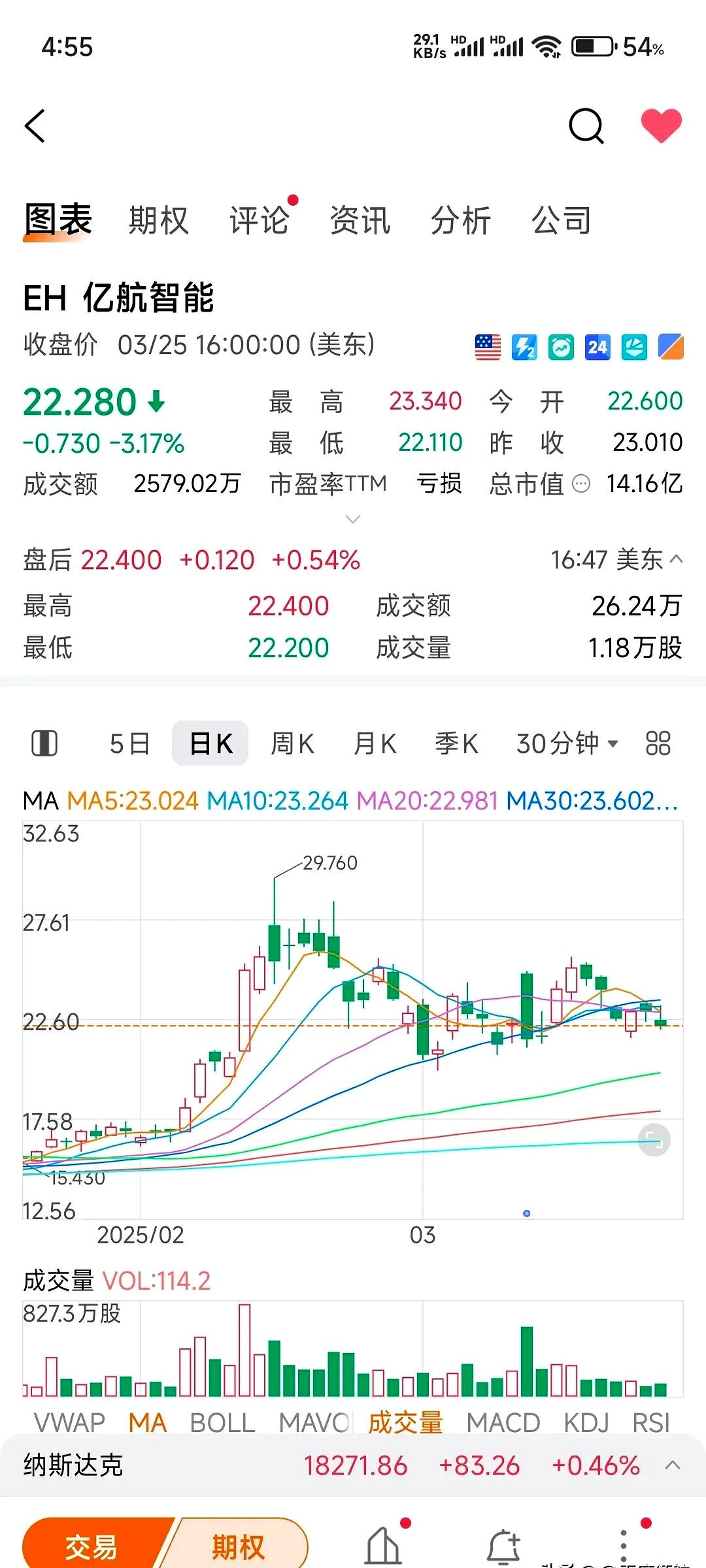Viewport: 706px width, 1568px height.
Task: Tap the 24-hour trading icon
Action: click(x=596, y=347)
